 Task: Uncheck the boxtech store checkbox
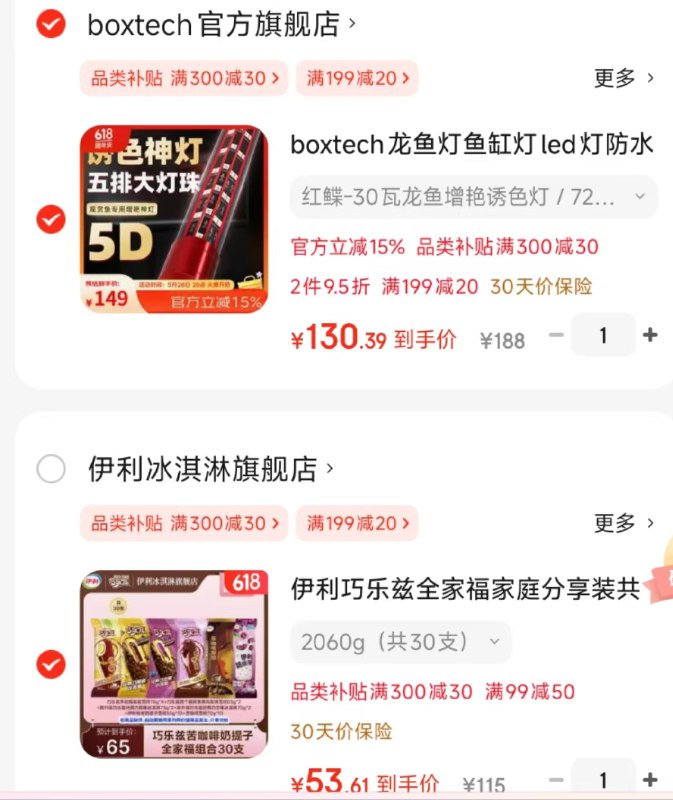[51, 25]
